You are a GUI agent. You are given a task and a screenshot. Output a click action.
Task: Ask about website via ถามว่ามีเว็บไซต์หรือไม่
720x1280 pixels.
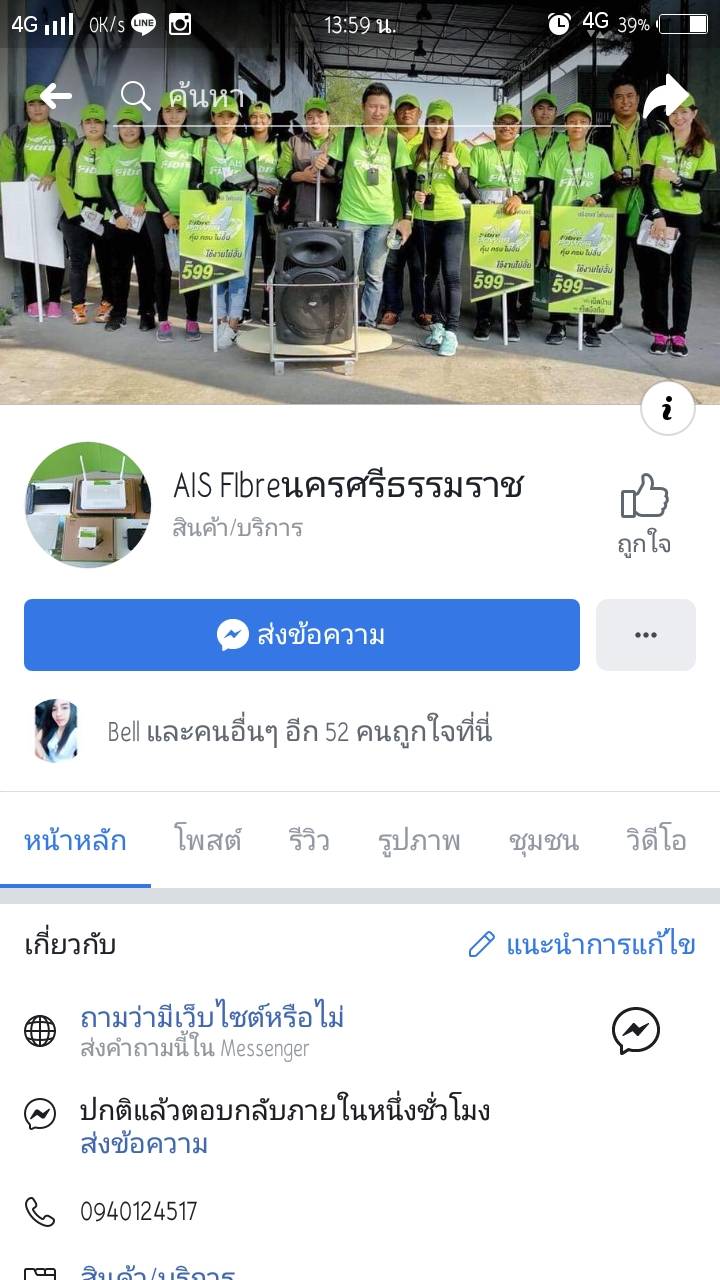coord(212,1018)
